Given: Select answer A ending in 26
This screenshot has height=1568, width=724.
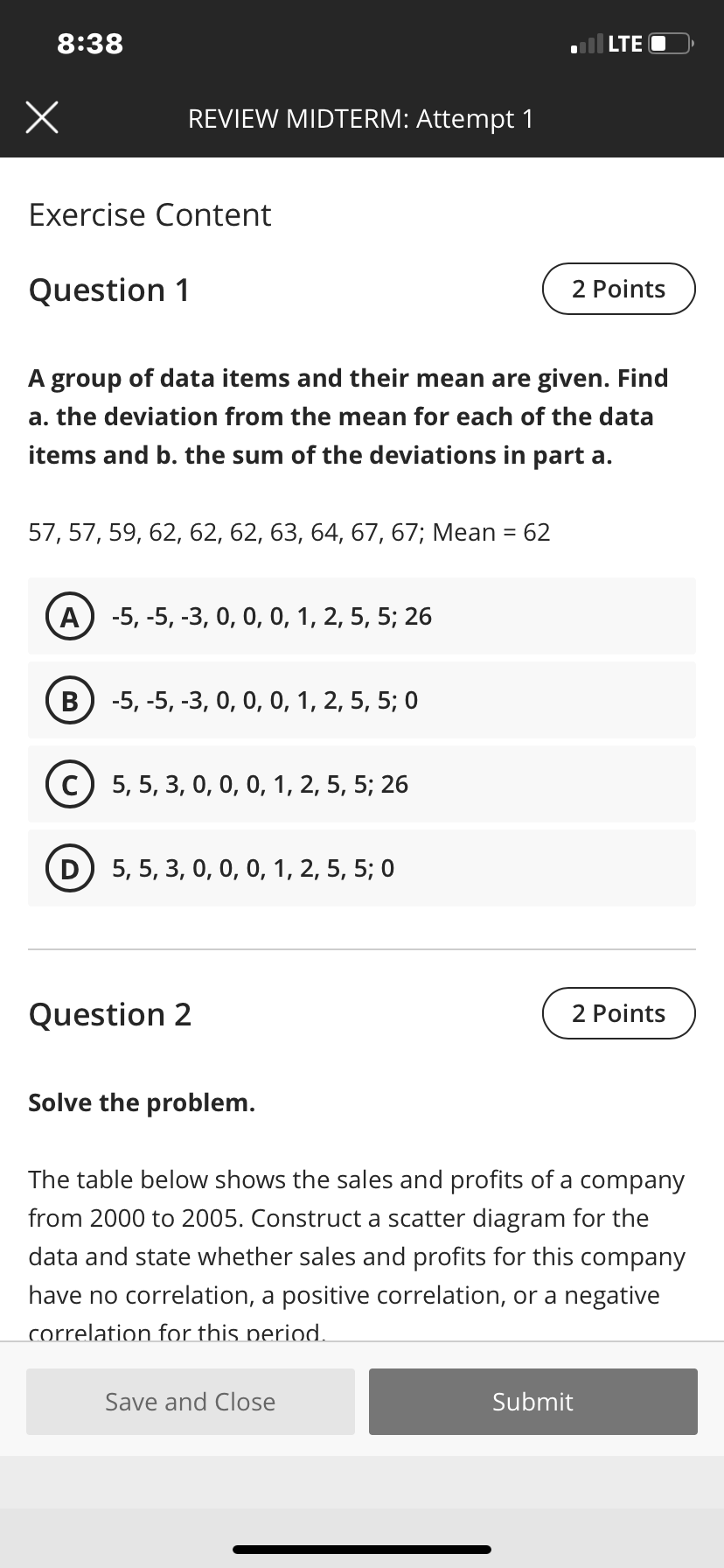Looking at the screenshot, I should pyautogui.click(x=362, y=616).
